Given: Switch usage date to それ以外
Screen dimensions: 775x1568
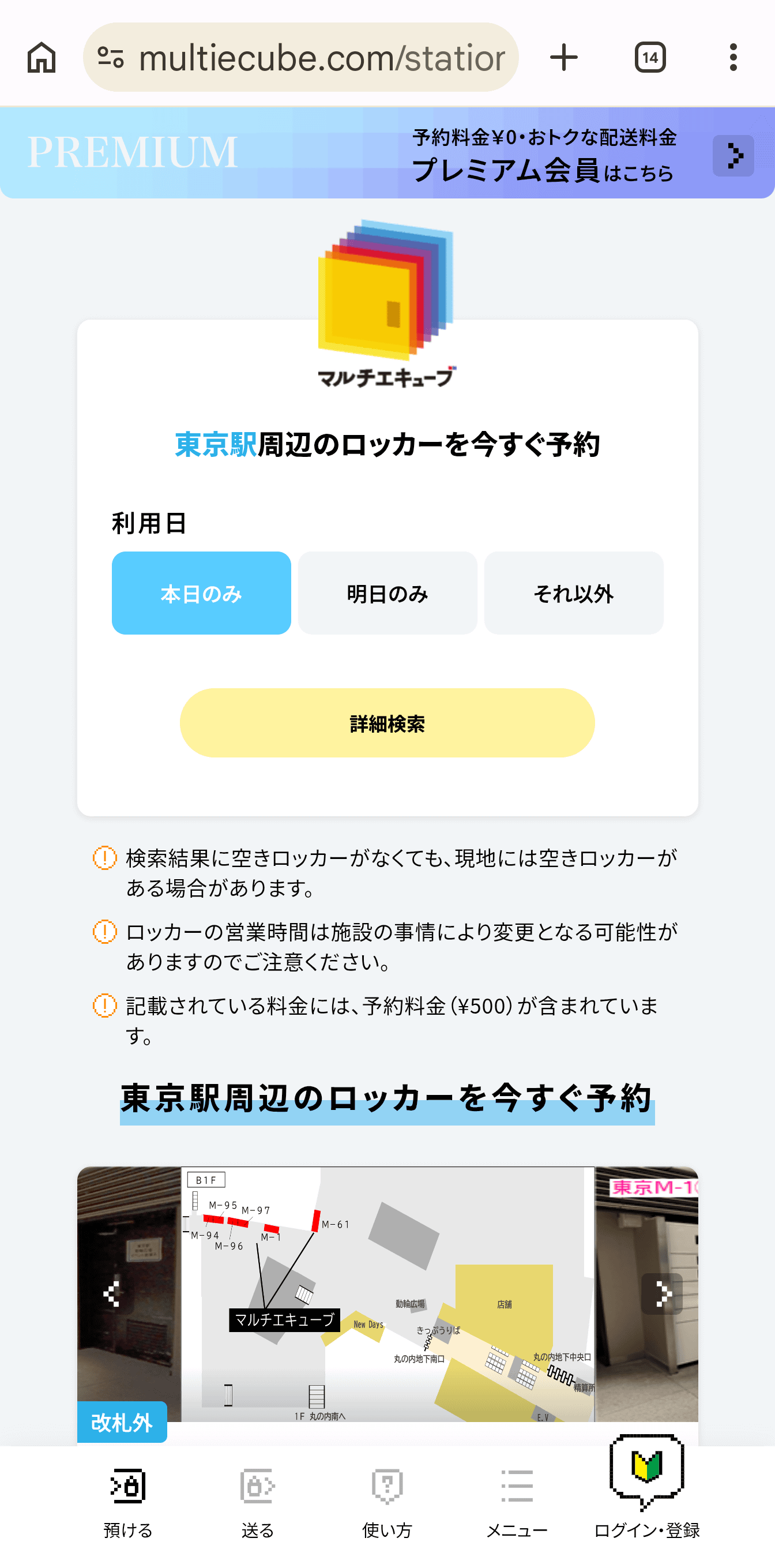Looking at the screenshot, I should [x=574, y=592].
